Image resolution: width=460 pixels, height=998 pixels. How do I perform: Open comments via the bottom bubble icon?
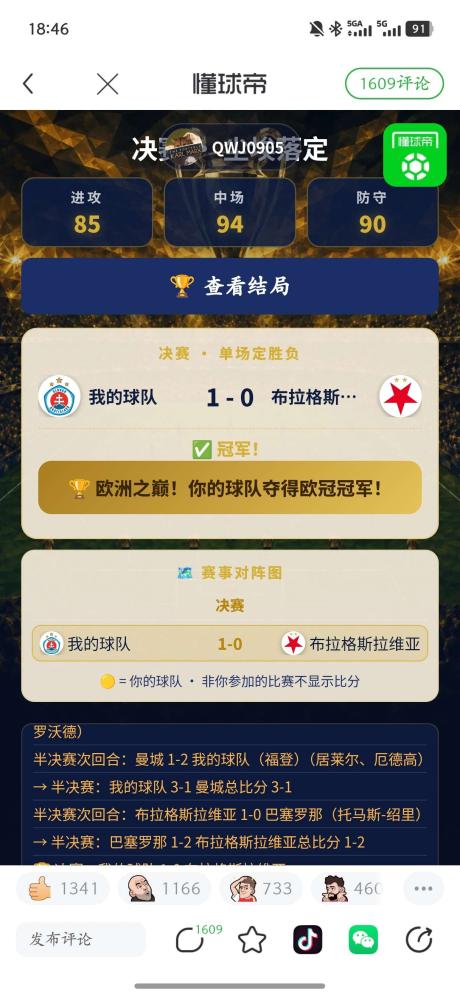[190, 939]
